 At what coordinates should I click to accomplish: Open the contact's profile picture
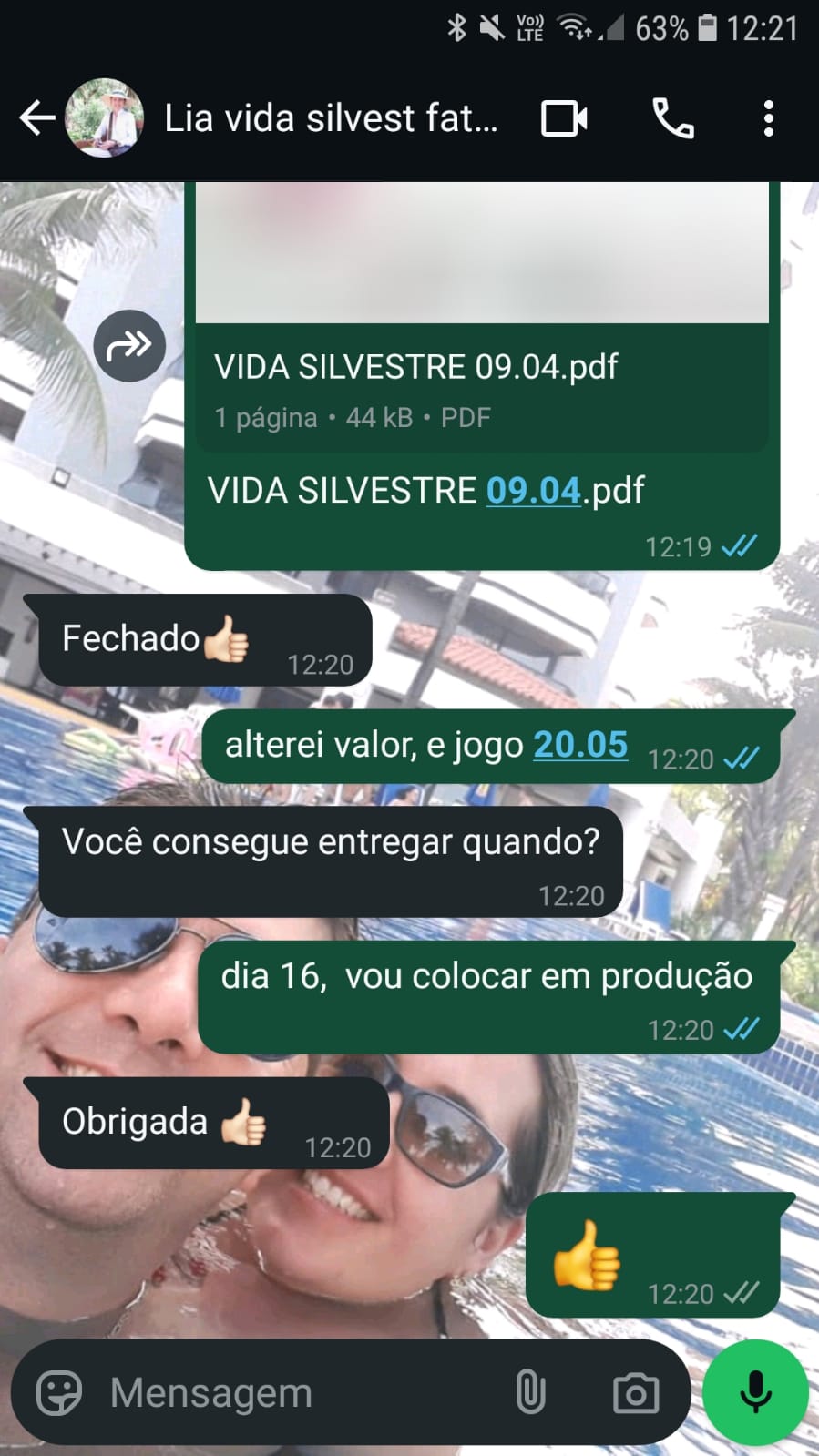pos(105,118)
